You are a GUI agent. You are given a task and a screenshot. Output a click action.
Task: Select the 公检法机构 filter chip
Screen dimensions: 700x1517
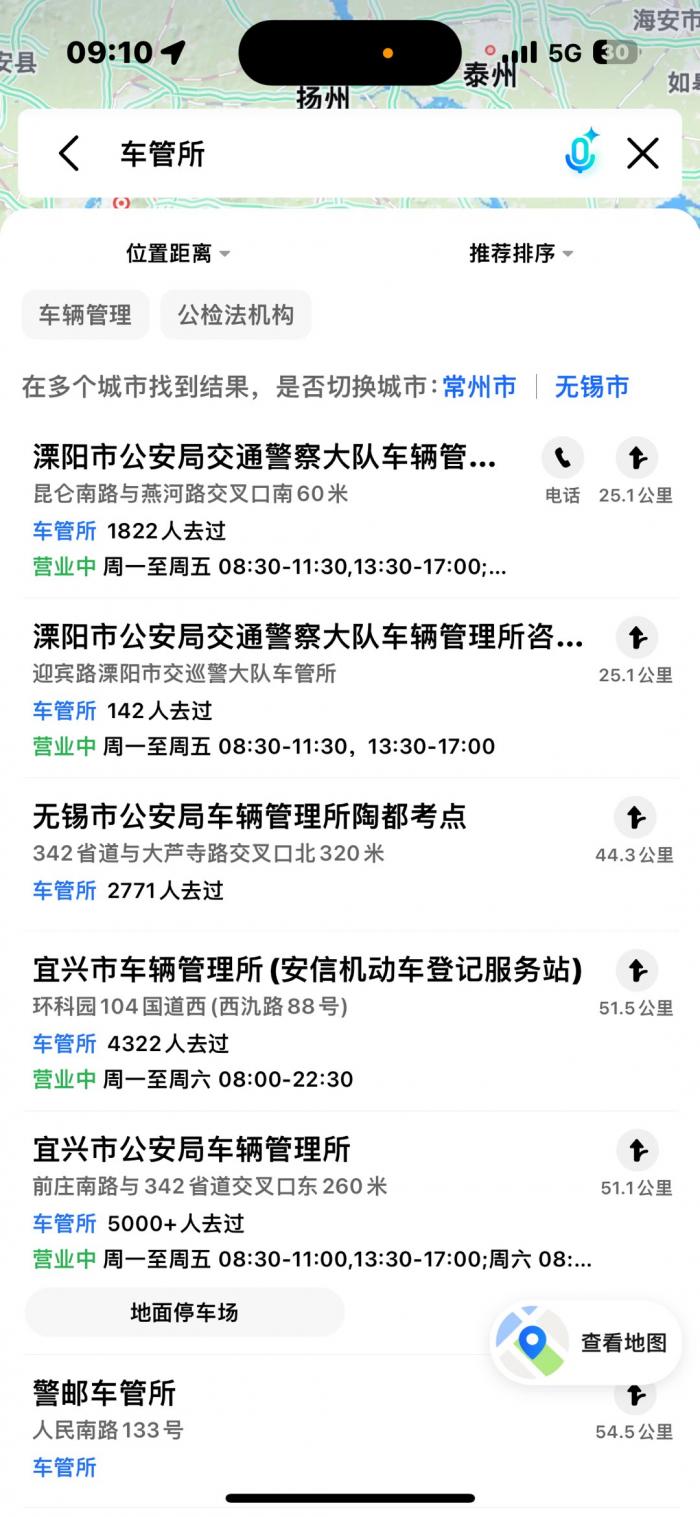point(236,315)
